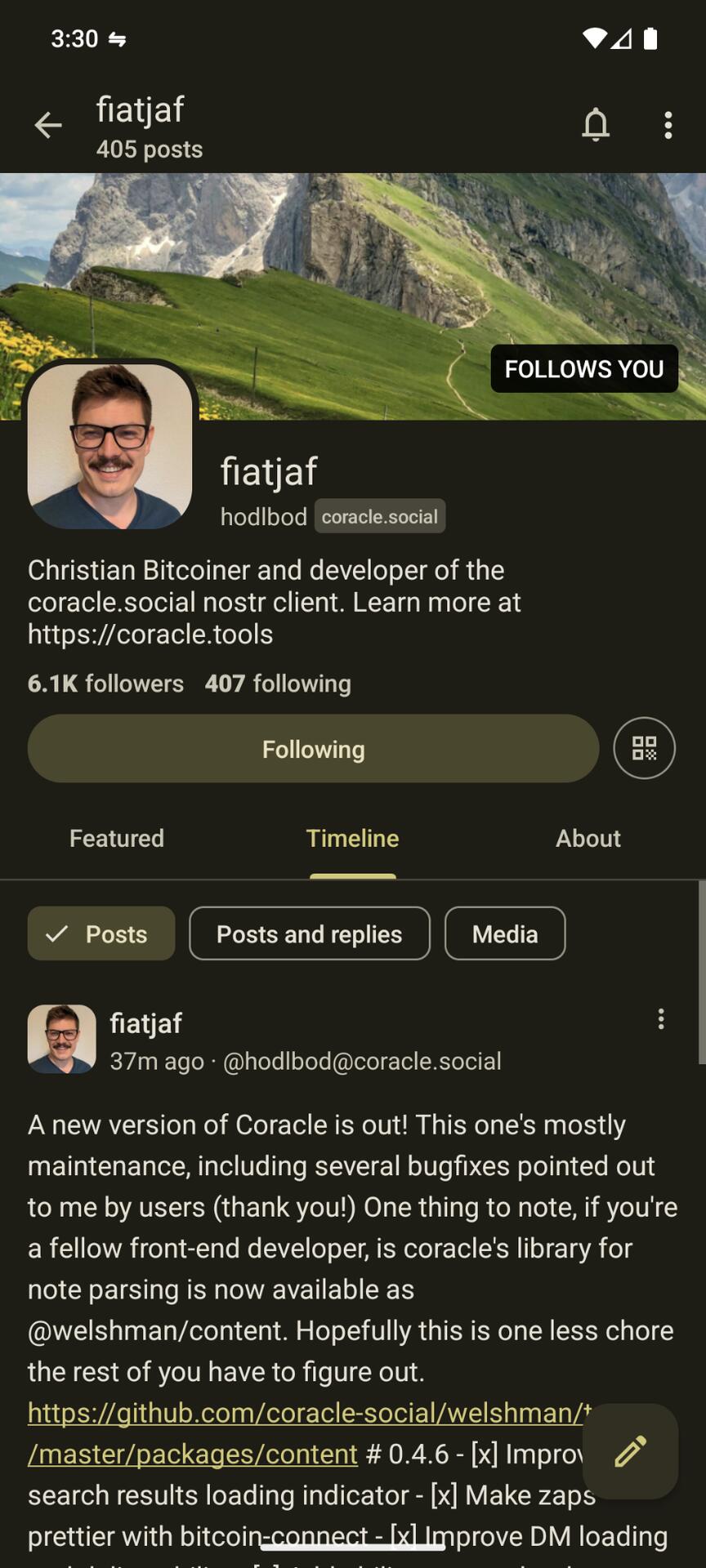The image size is (706, 1568).
Task: Open the profile overflow menu
Action: coord(668,125)
